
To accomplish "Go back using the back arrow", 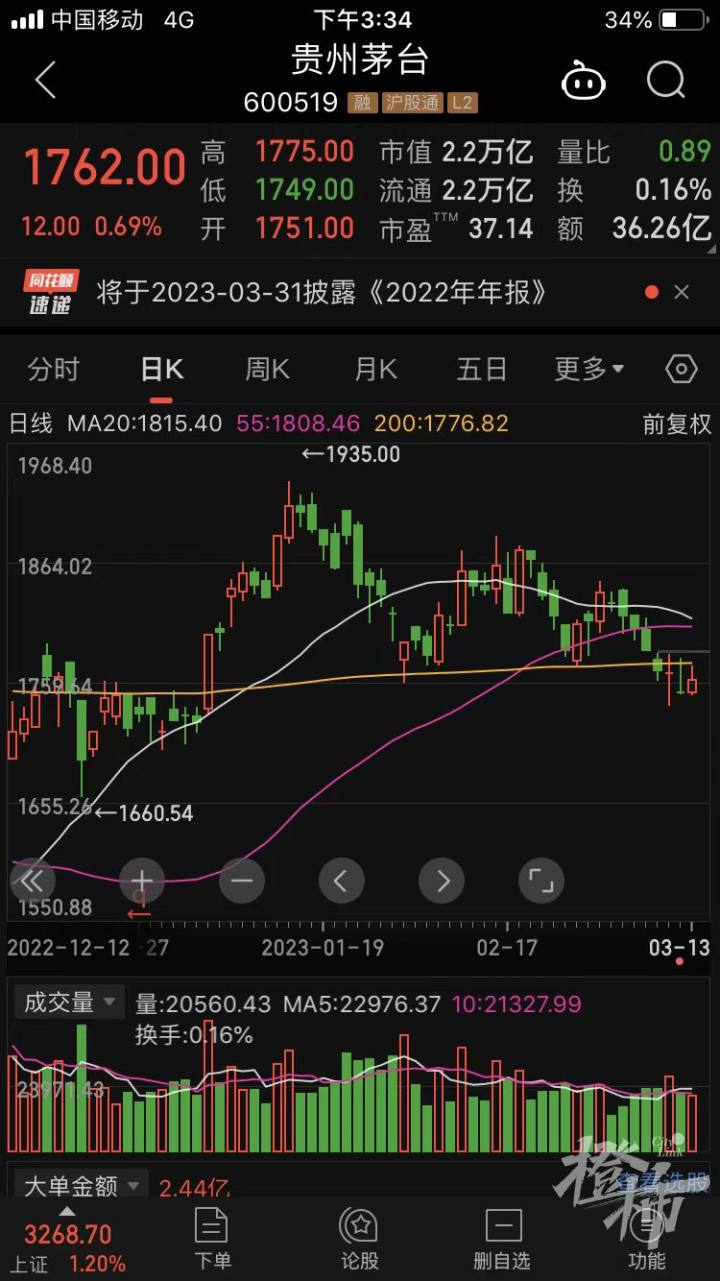I will click(45, 80).
